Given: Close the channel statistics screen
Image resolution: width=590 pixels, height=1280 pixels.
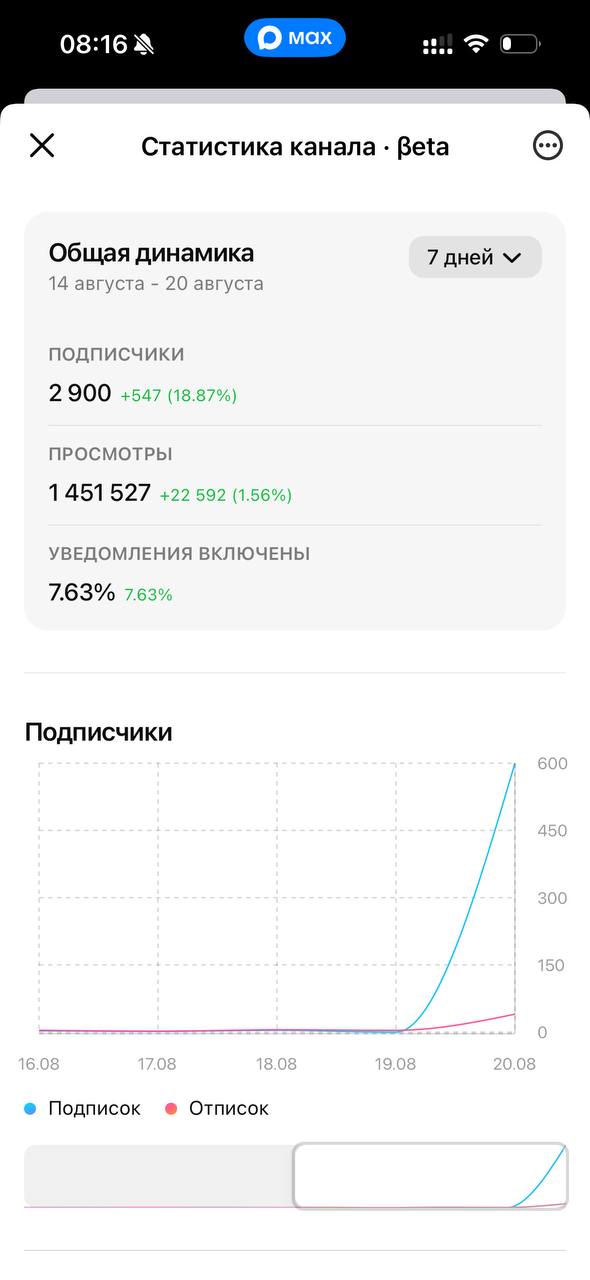Looking at the screenshot, I should (x=42, y=146).
